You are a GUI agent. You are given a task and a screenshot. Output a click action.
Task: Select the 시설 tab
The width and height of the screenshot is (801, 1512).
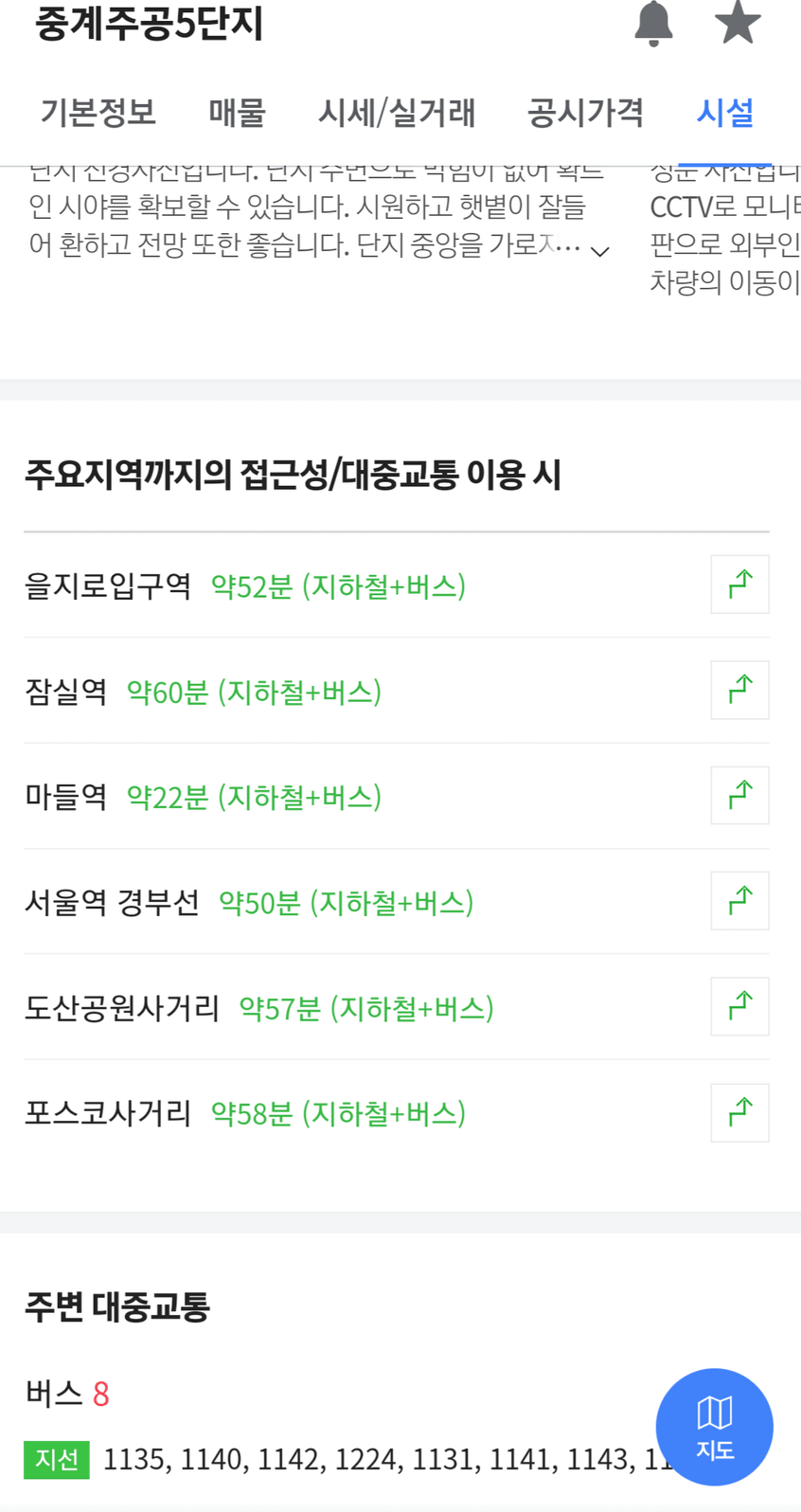click(725, 113)
